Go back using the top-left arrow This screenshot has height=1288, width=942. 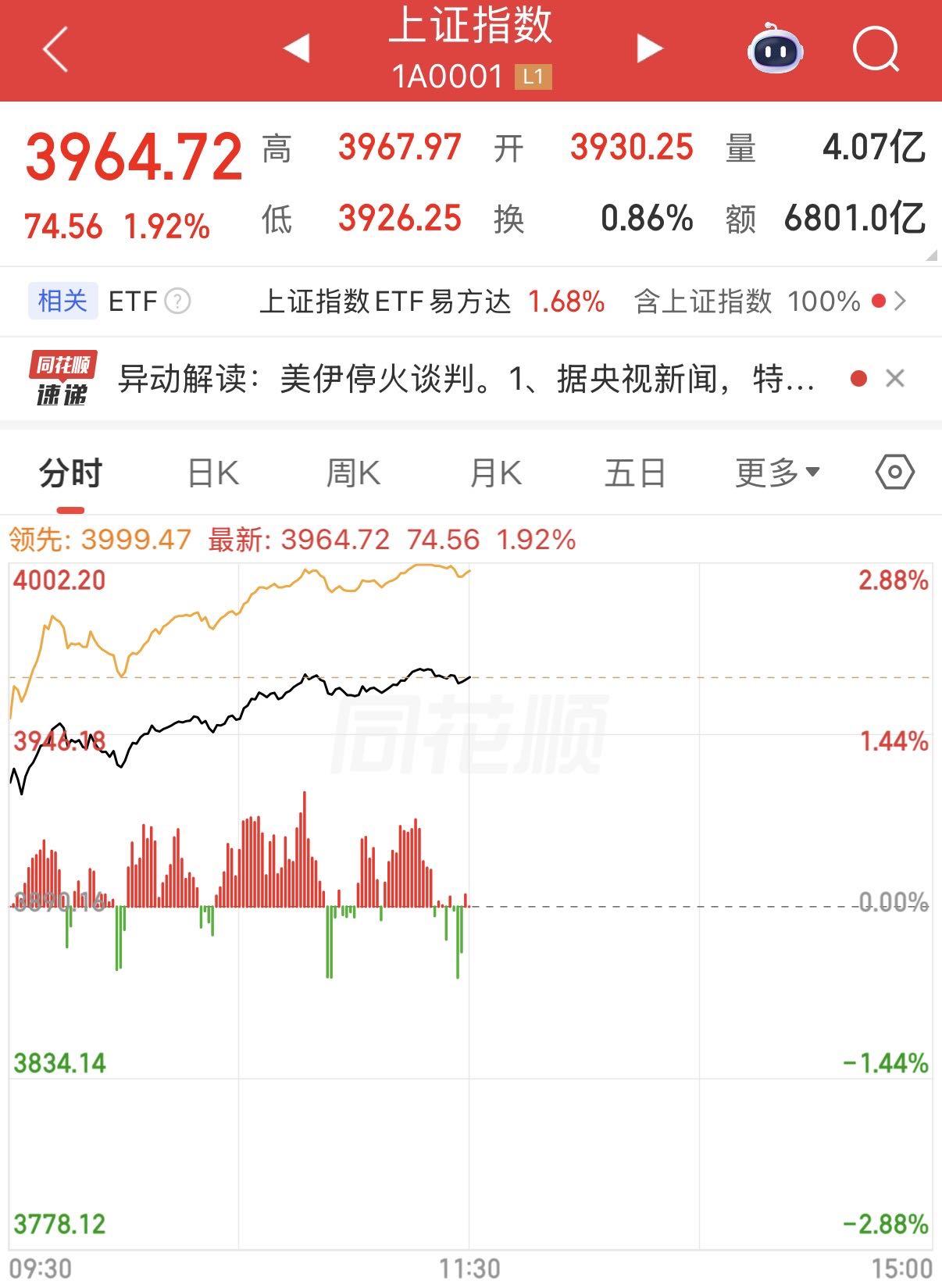55,50
